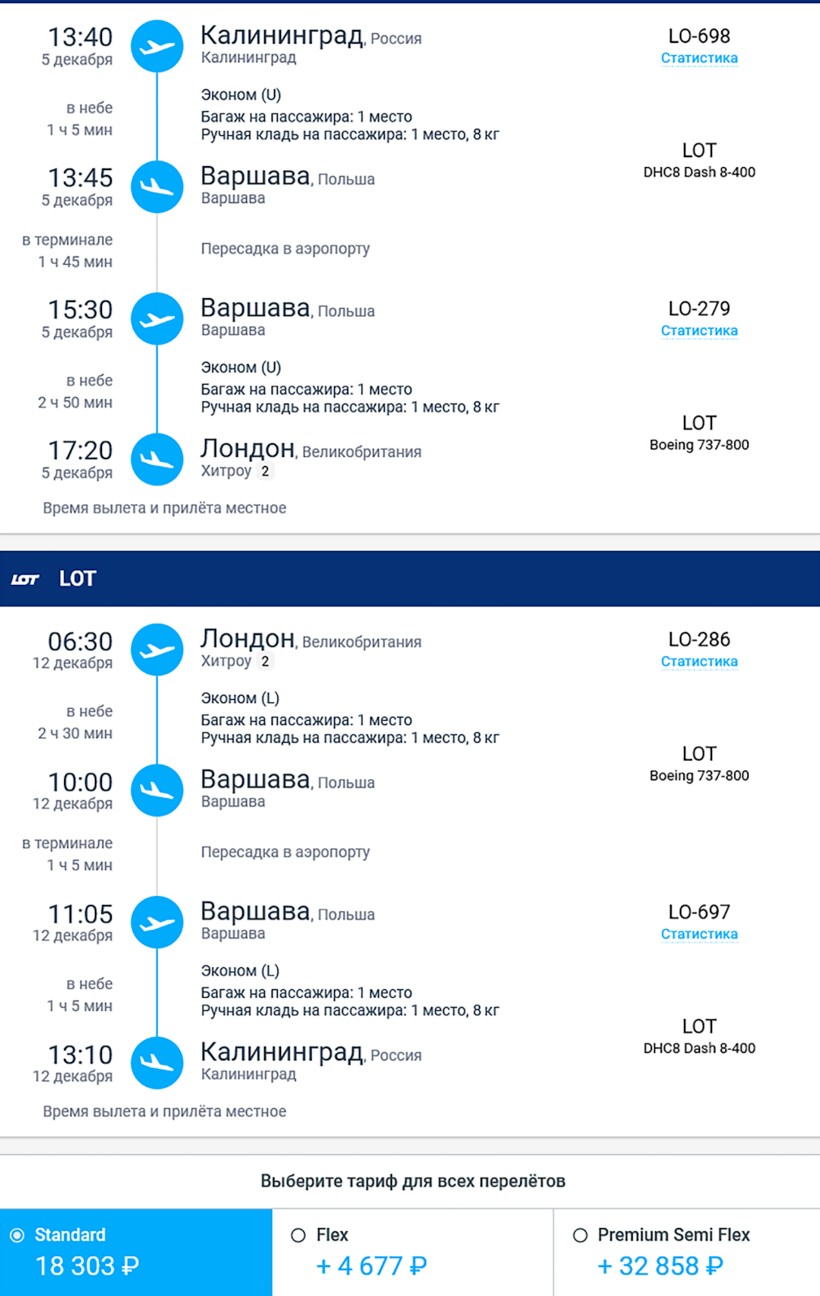Open Статистика link for flight LO-279
This screenshot has width=820, height=1296.
(x=699, y=331)
